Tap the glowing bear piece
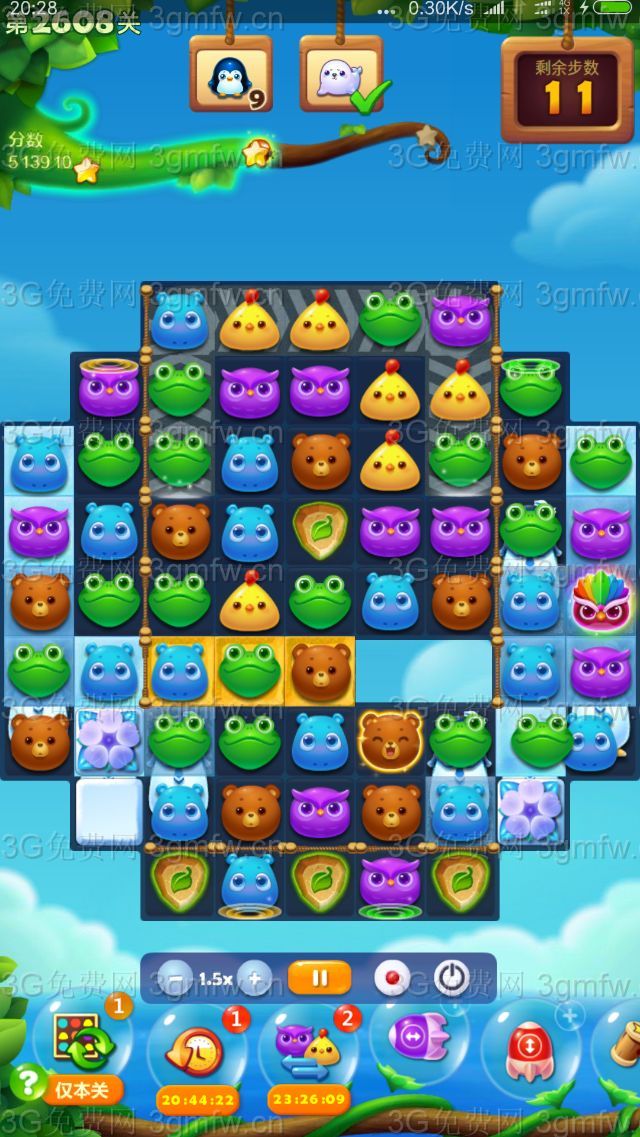This screenshot has width=640, height=1137. click(x=390, y=740)
